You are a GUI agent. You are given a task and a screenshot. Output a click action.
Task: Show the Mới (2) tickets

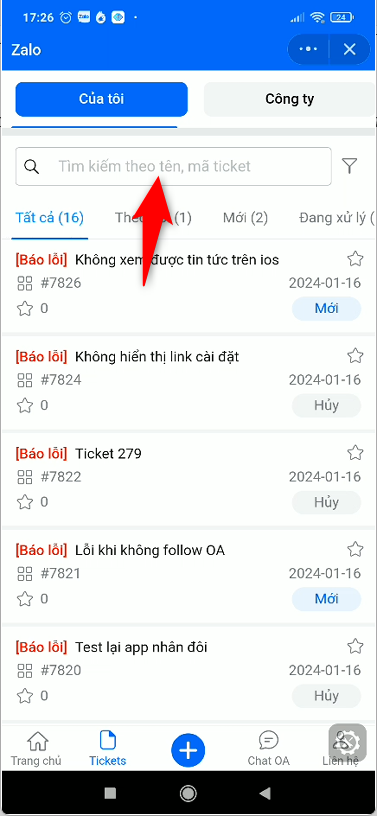click(x=245, y=218)
